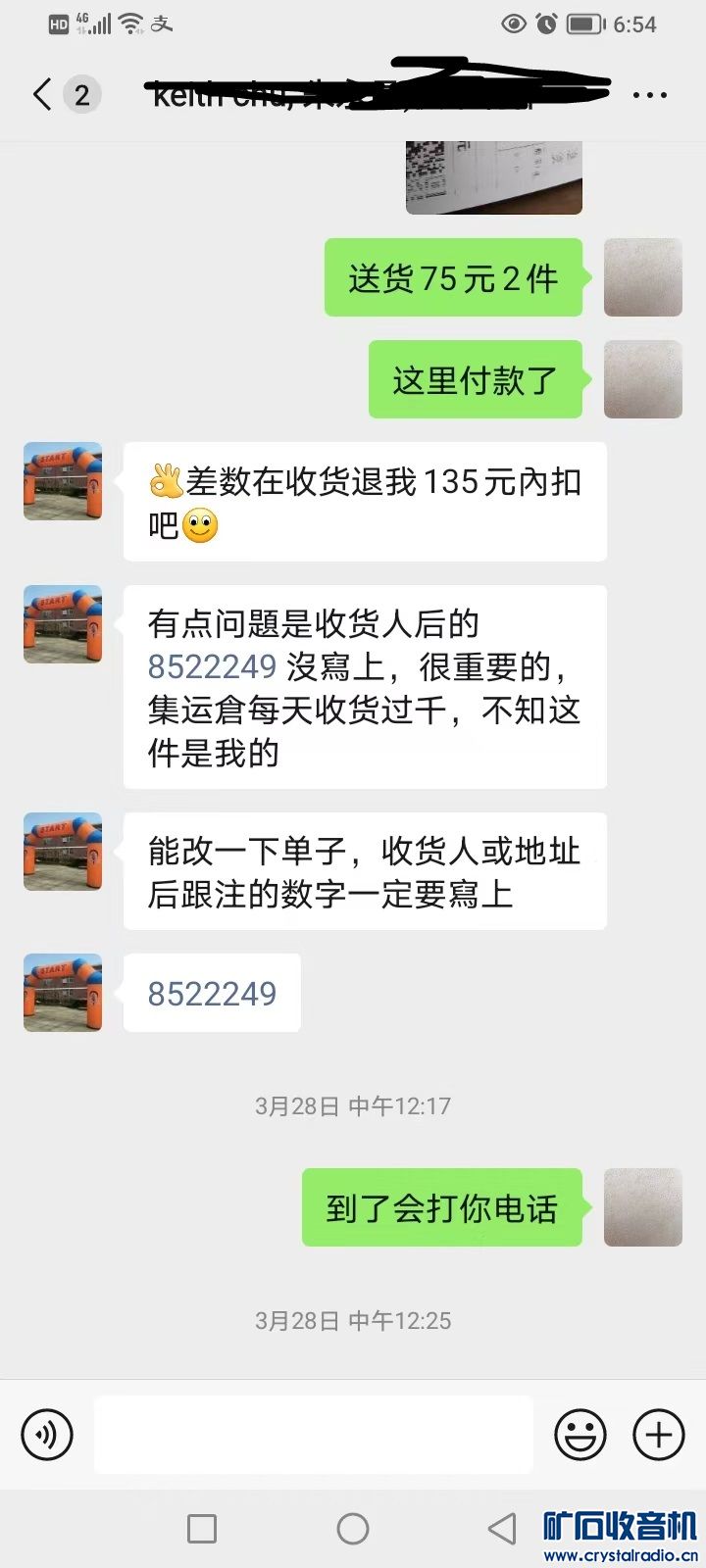Tap the number link 8522249 in standalone bubble
706x1568 pixels.
click(x=212, y=993)
